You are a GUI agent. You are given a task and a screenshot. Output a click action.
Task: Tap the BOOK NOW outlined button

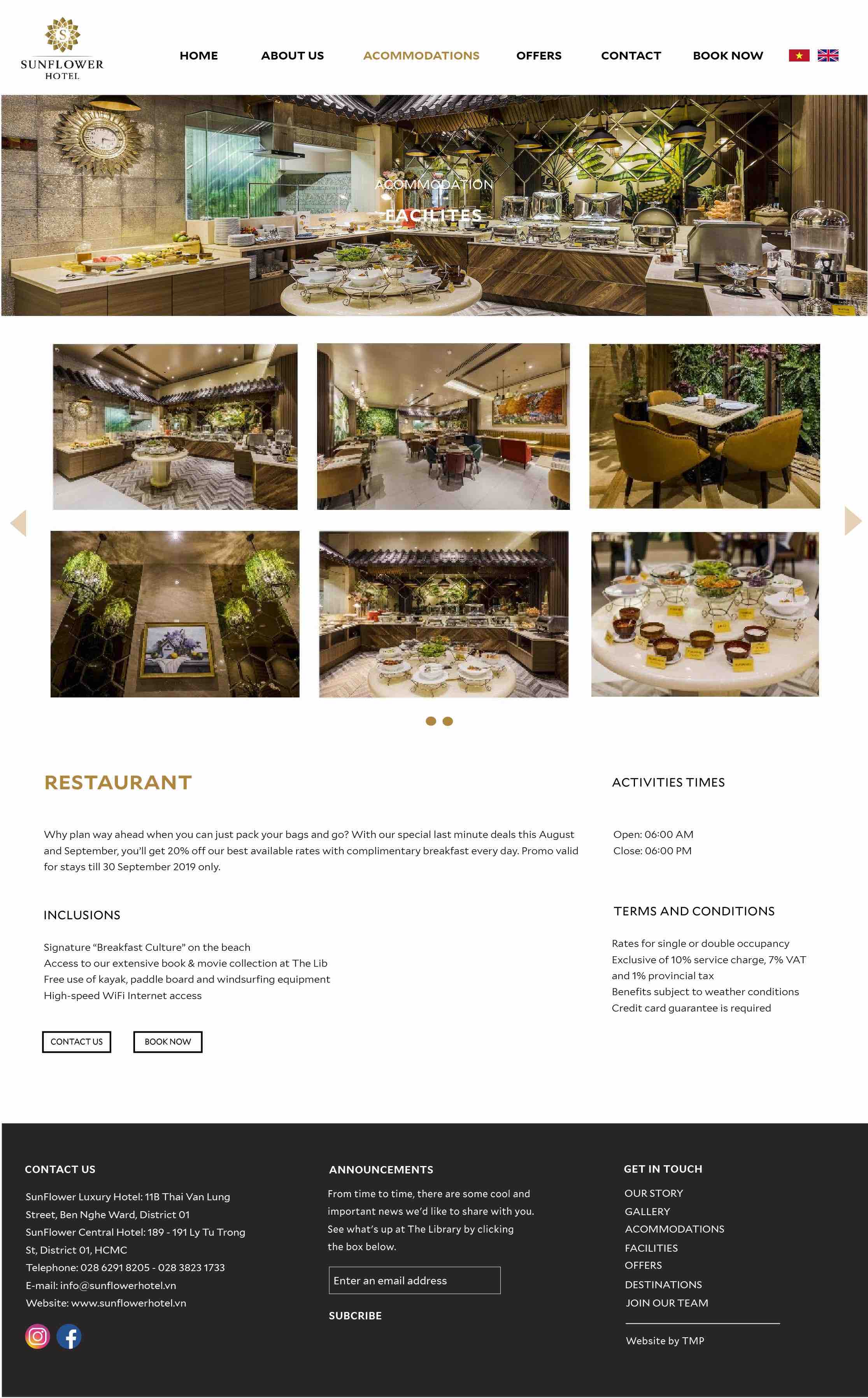pos(168,1041)
